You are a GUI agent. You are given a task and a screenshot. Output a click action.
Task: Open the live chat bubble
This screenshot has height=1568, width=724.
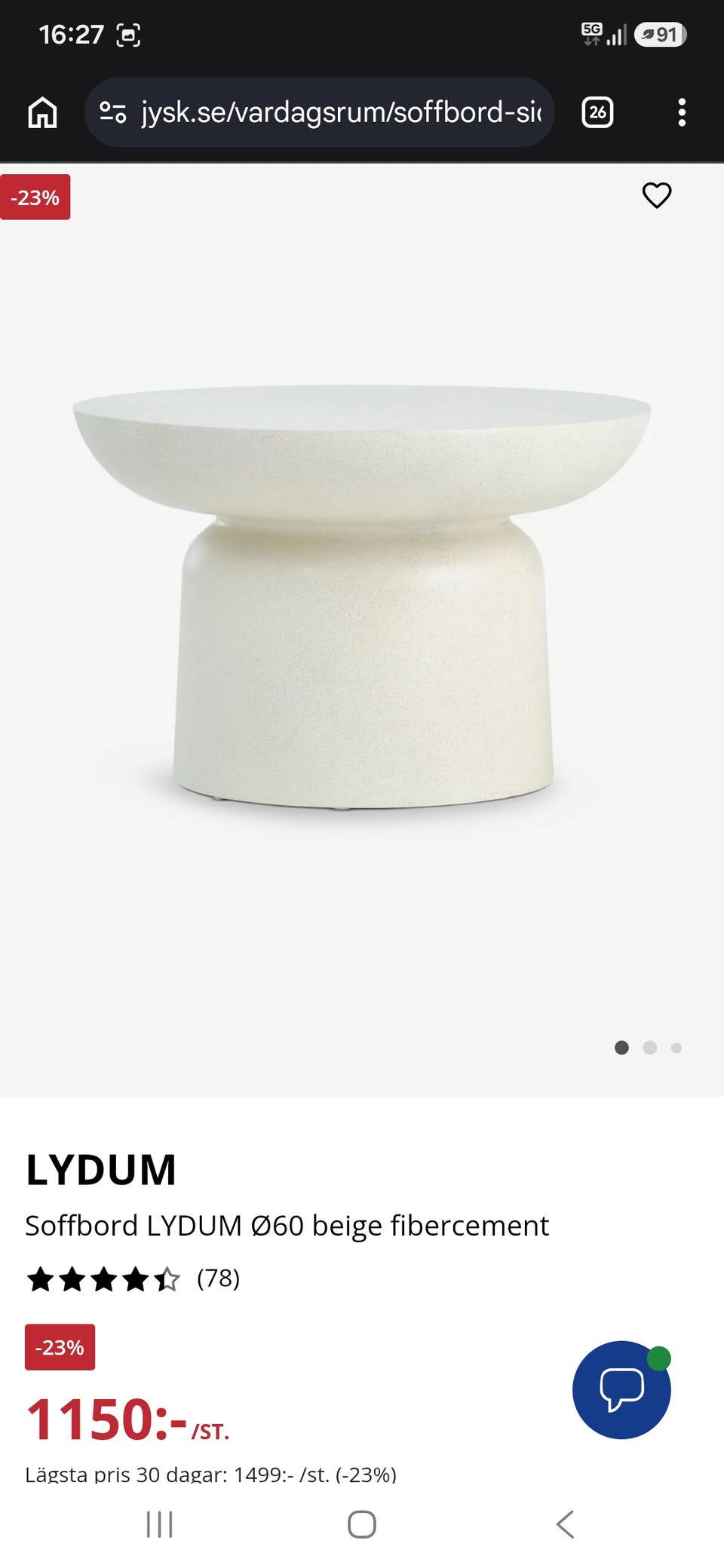click(621, 1389)
